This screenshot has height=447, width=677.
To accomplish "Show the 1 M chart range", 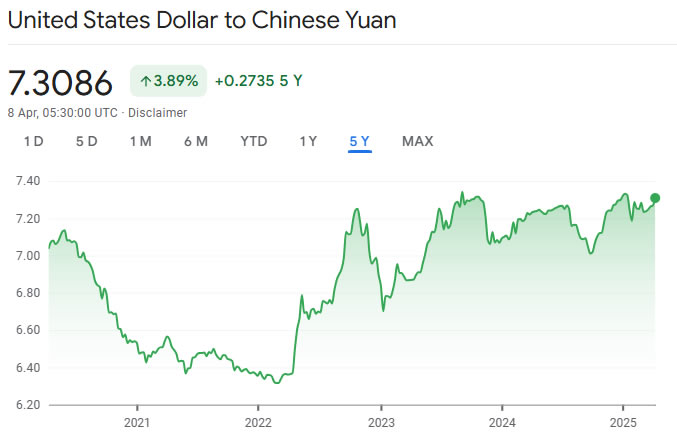I will [140, 141].
